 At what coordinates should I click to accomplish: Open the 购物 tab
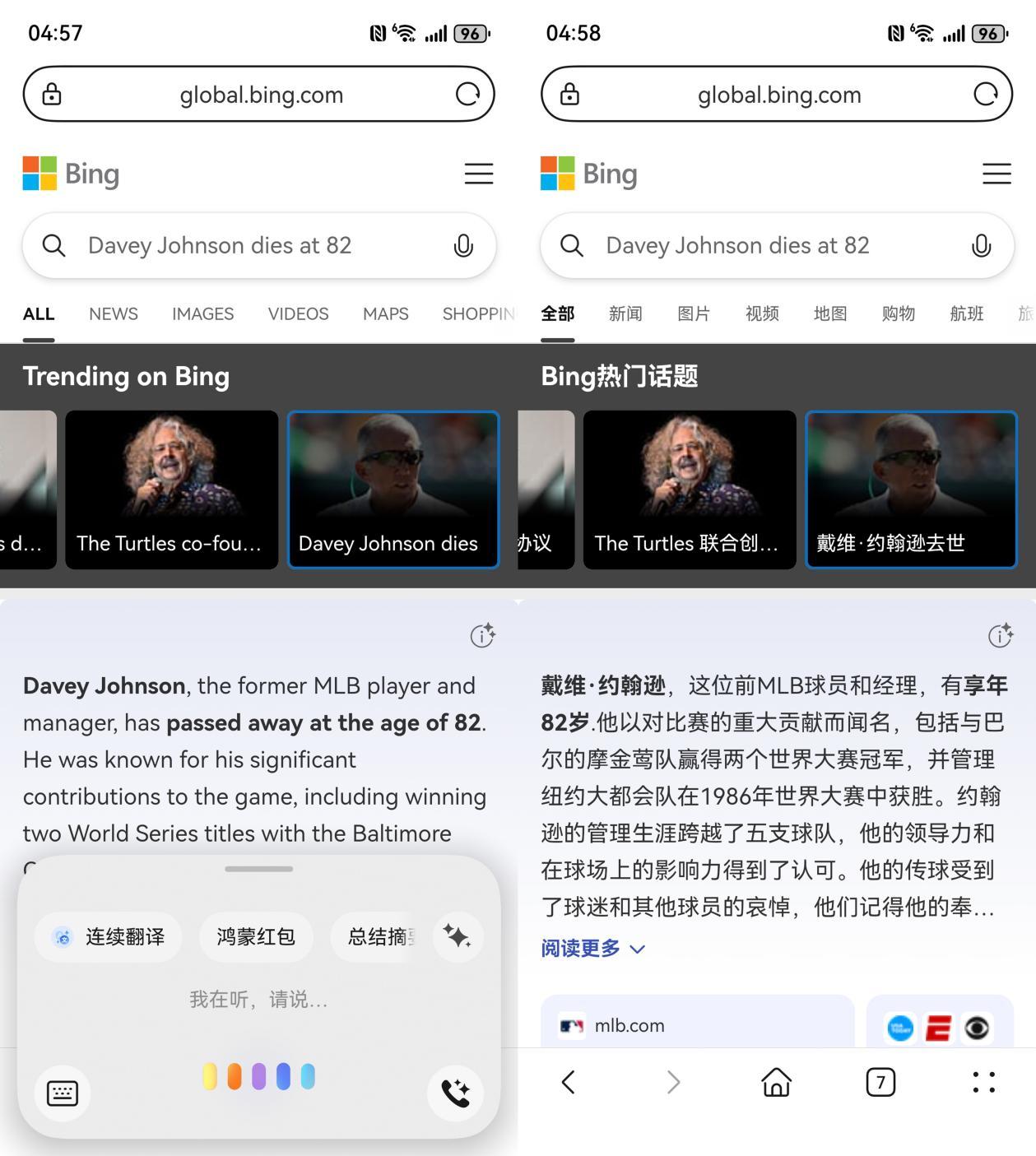(x=899, y=313)
